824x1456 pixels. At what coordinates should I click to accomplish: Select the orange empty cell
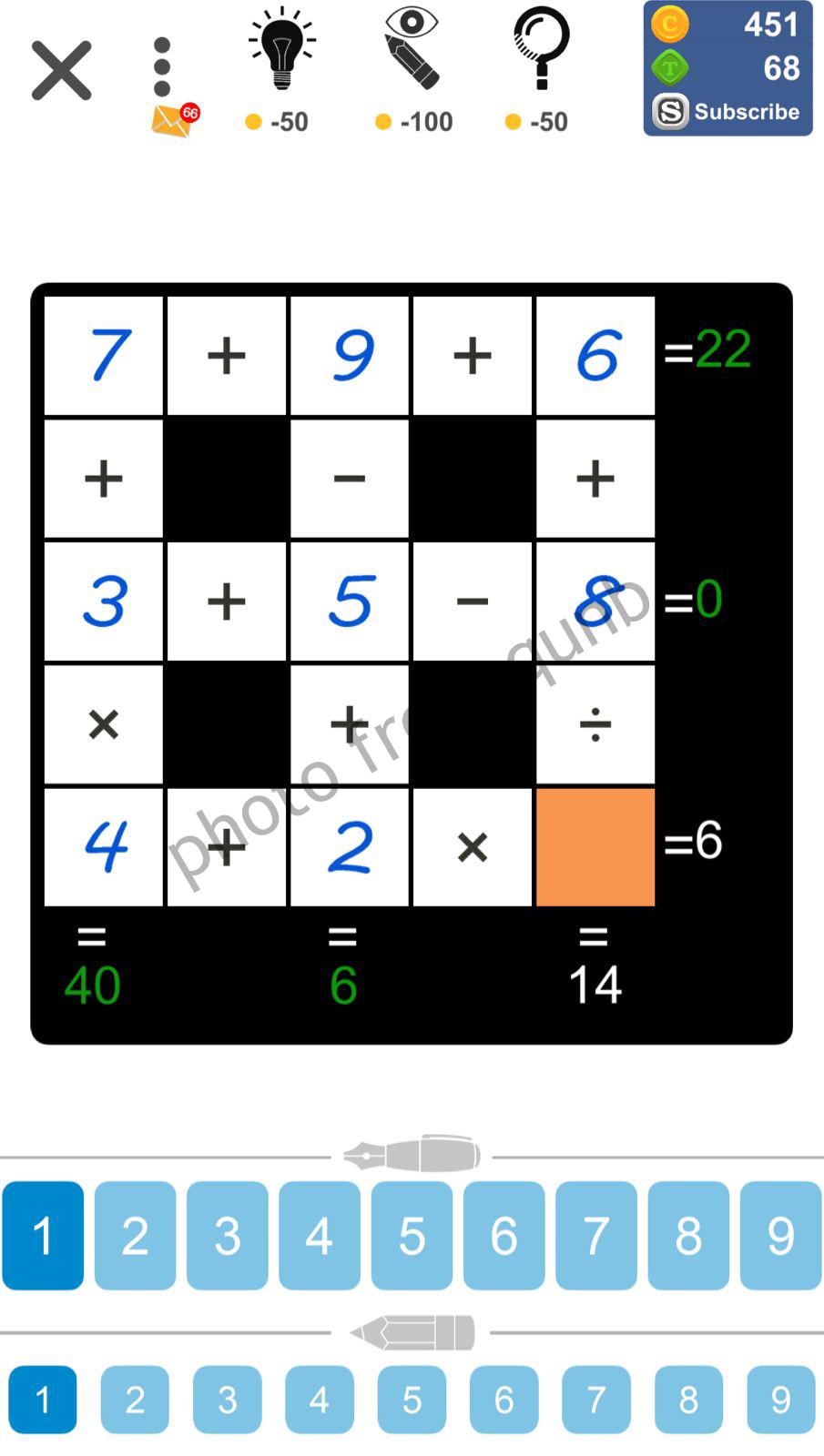595,846
